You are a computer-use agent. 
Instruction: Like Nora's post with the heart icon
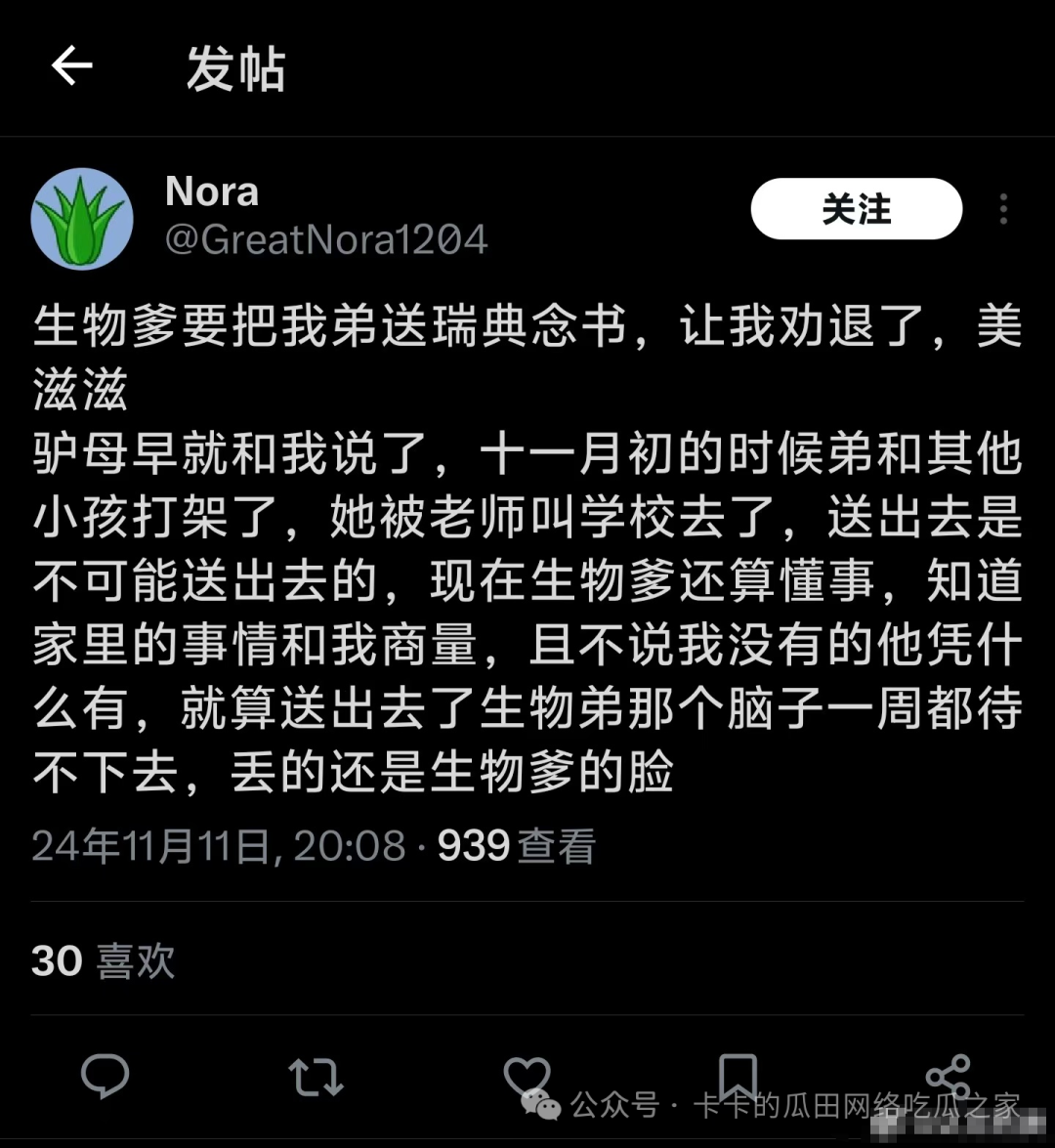coord(526,1075)
